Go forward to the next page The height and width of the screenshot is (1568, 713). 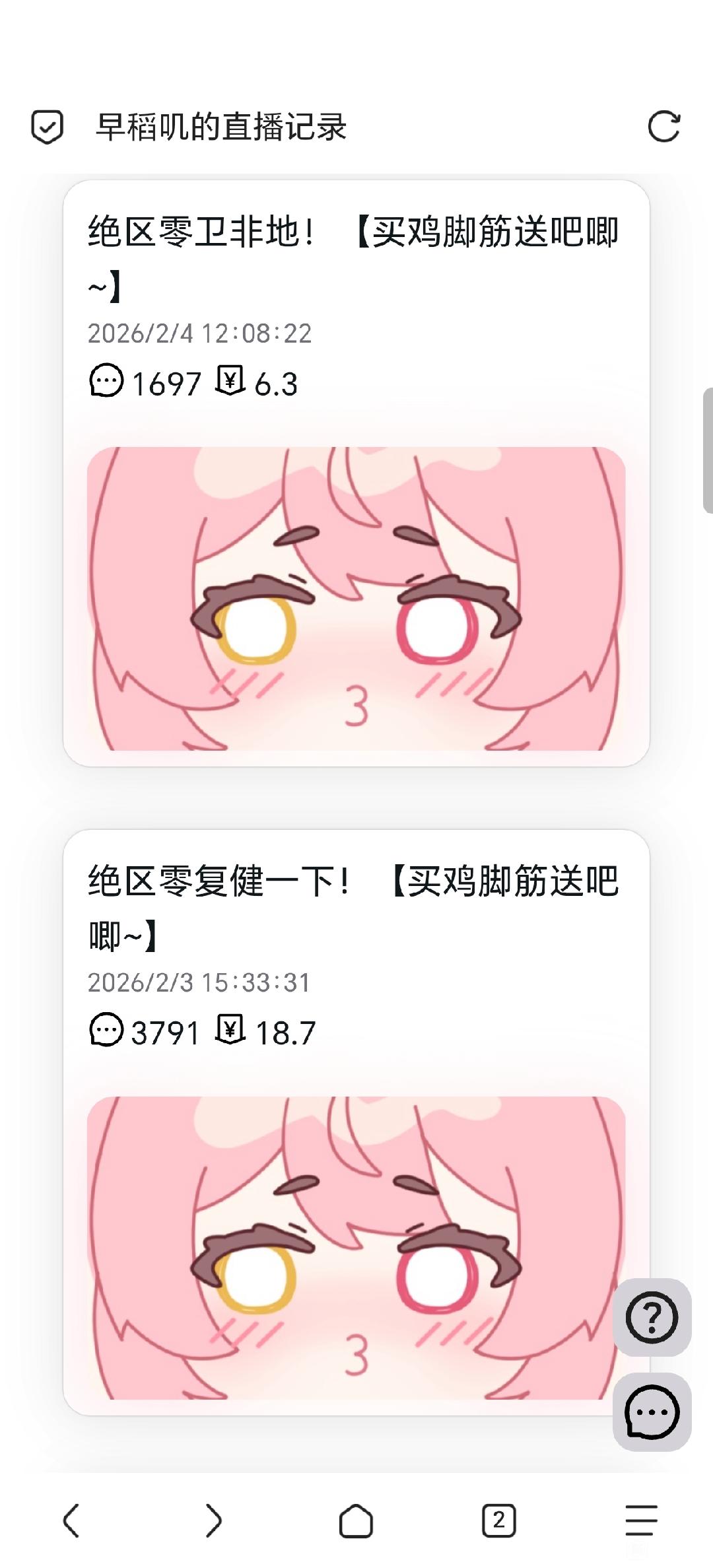click(x=213, y=1520)
